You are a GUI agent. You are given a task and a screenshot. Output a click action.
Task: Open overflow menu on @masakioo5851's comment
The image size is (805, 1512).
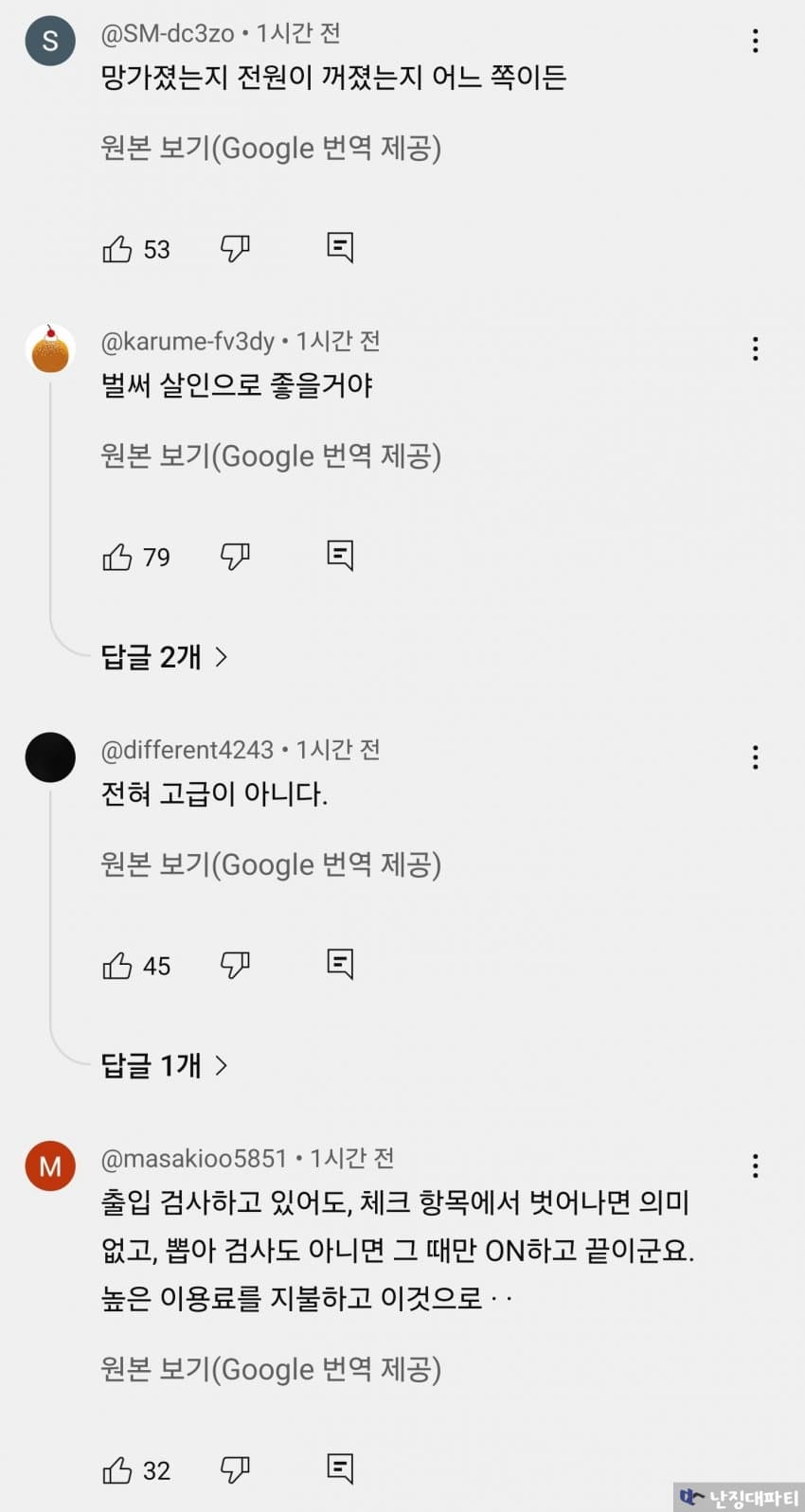tap(755, 1165)
